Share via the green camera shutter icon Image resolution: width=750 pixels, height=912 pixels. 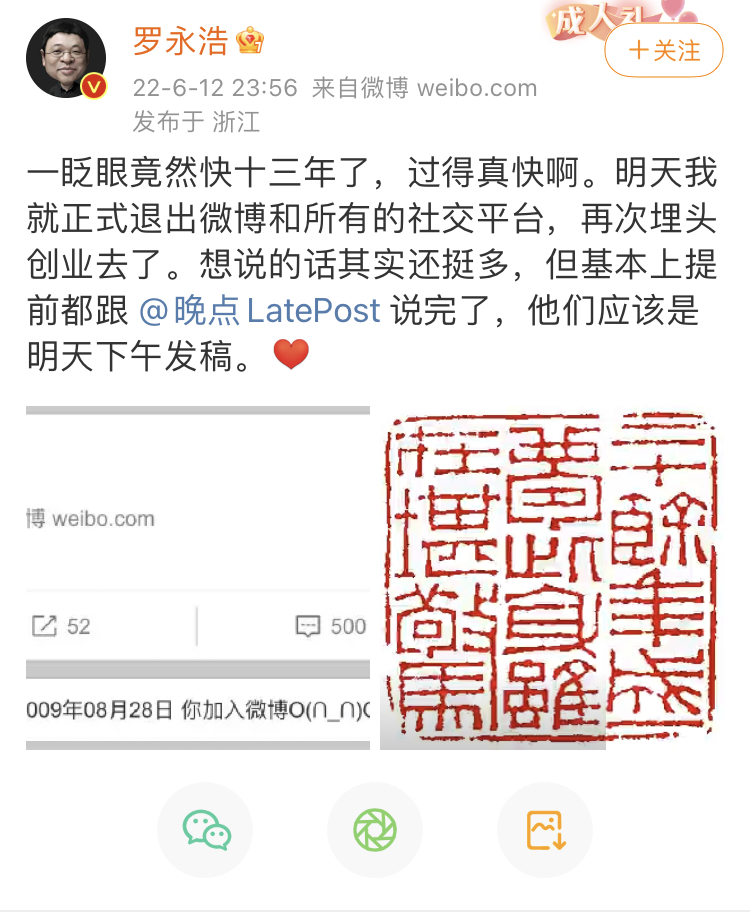pyautogui.click(x=375, y=830)
